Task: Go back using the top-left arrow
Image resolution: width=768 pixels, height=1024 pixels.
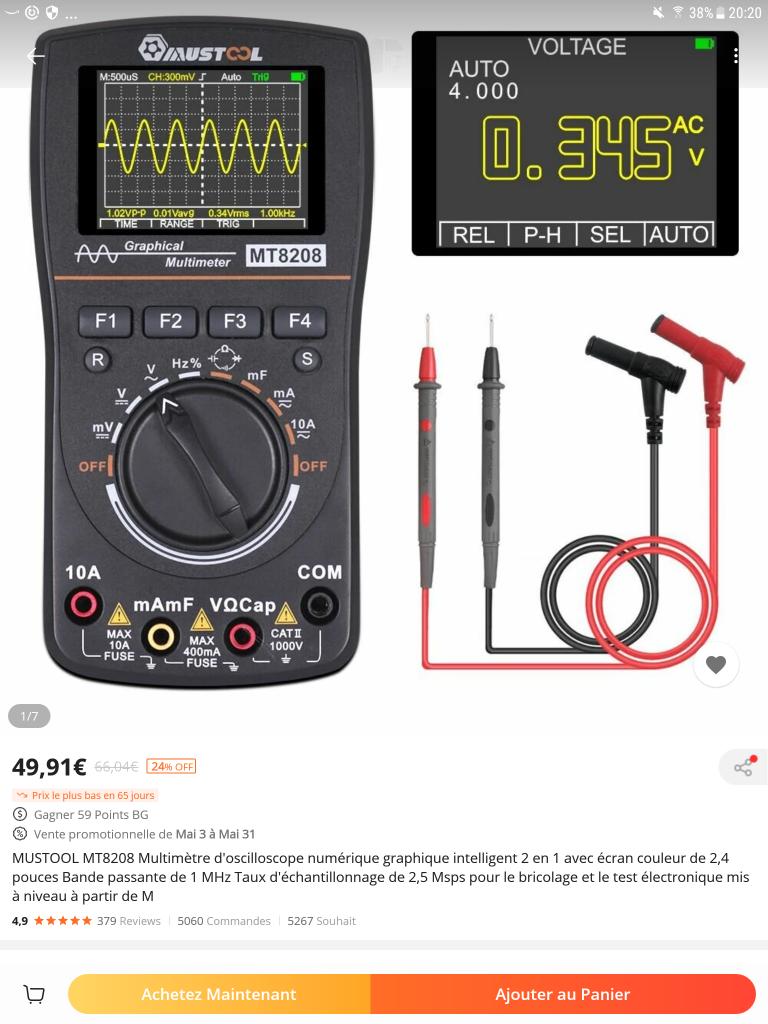Action: tap(35, 56)
